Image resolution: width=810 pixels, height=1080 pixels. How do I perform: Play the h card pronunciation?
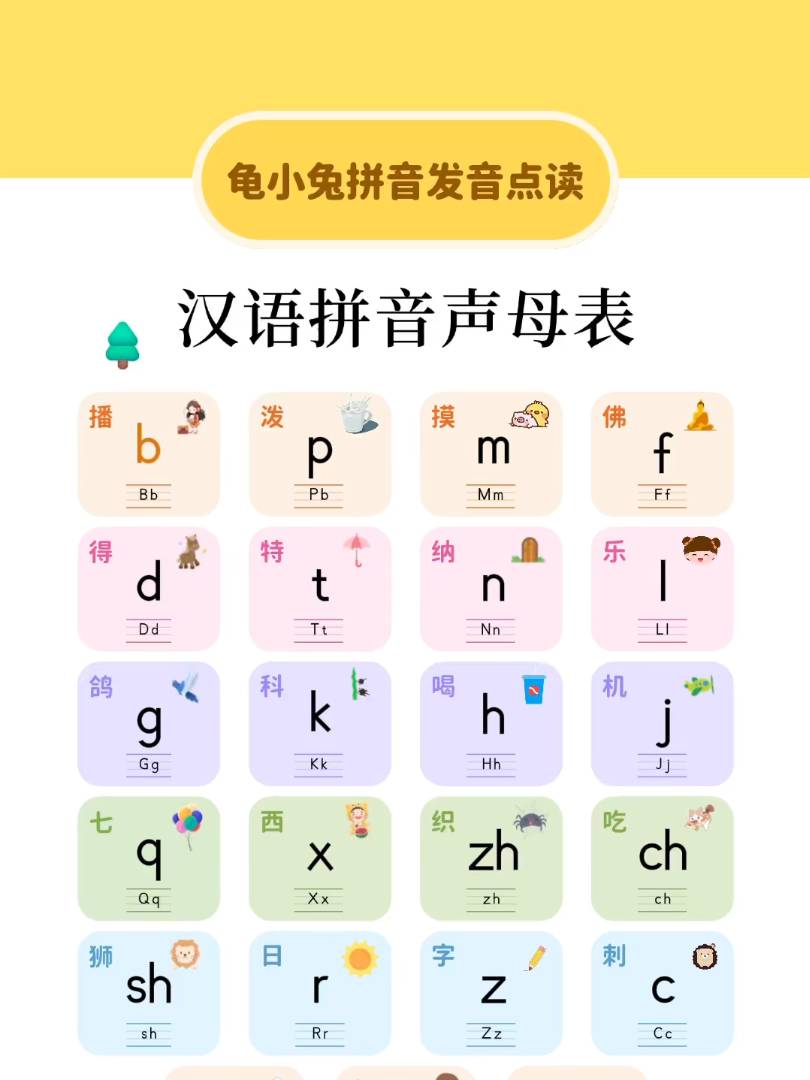click(491, 724)
